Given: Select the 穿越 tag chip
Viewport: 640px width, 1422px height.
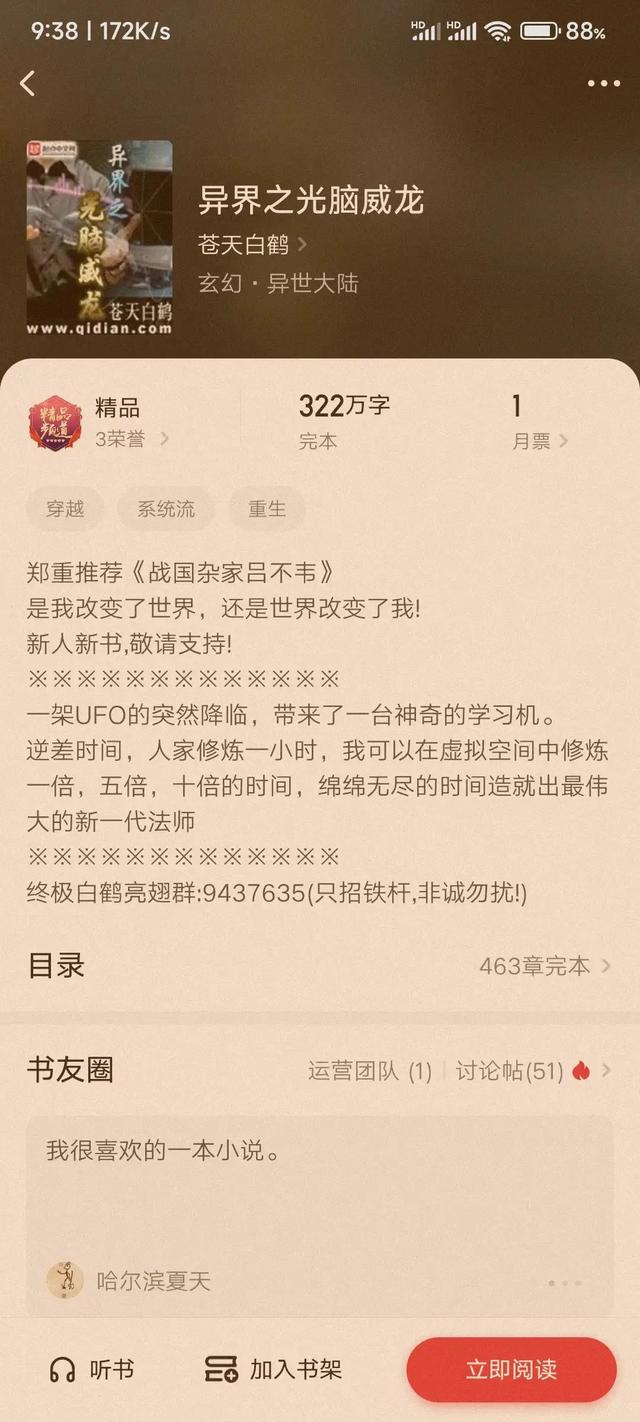Looking at the screenshot, I should [x=65, y=508].
